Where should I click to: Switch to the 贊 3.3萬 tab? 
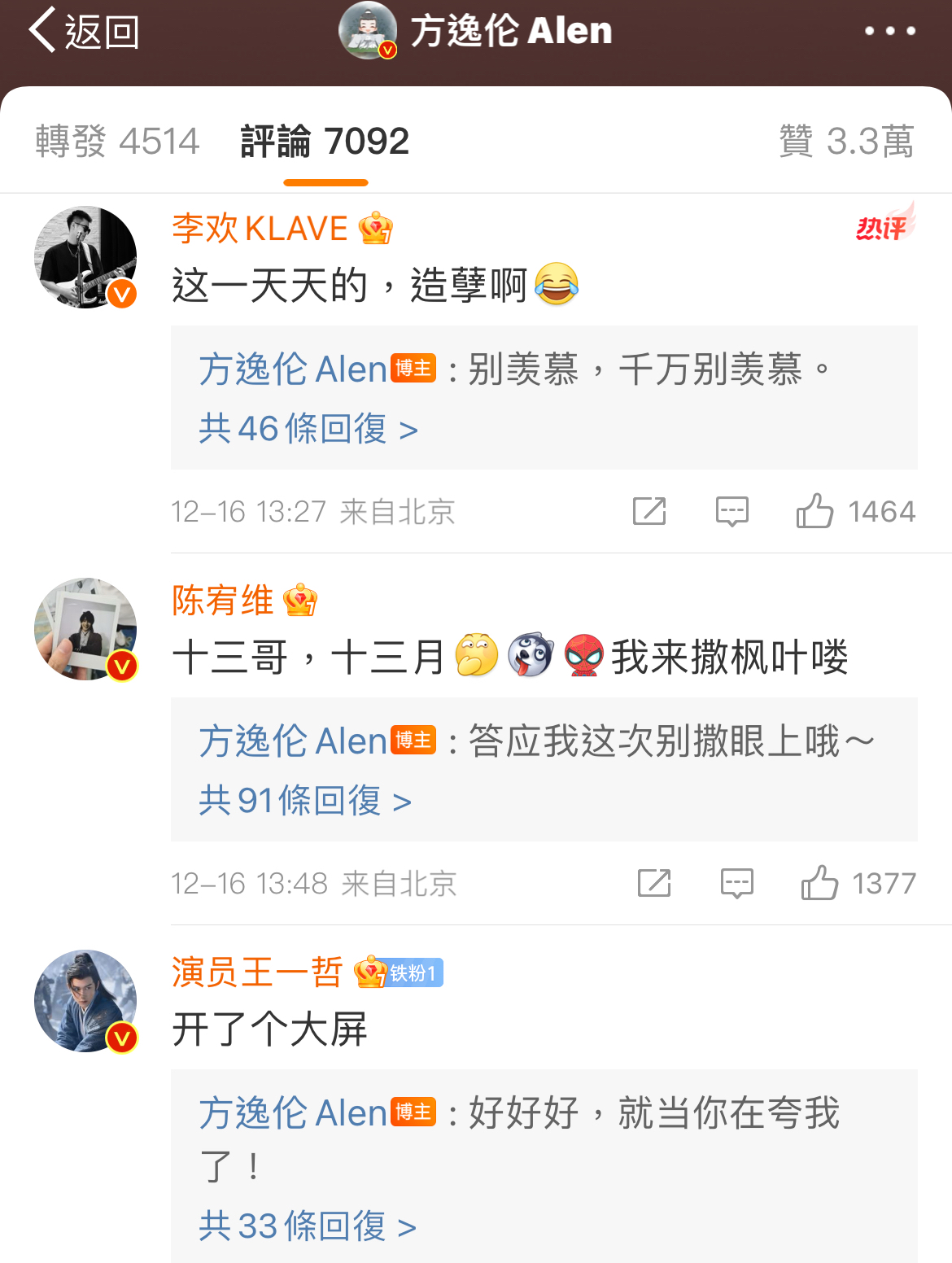pyautogui.click(x=846, y=142)
